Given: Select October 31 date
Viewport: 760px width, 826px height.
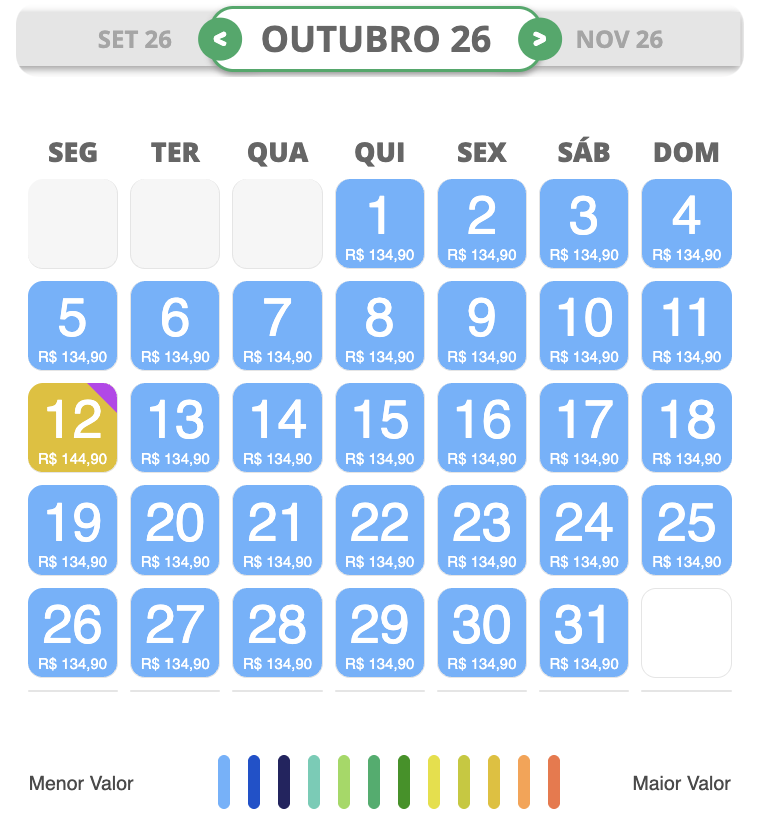Looking at the screenshot, I should click(584, 633).
